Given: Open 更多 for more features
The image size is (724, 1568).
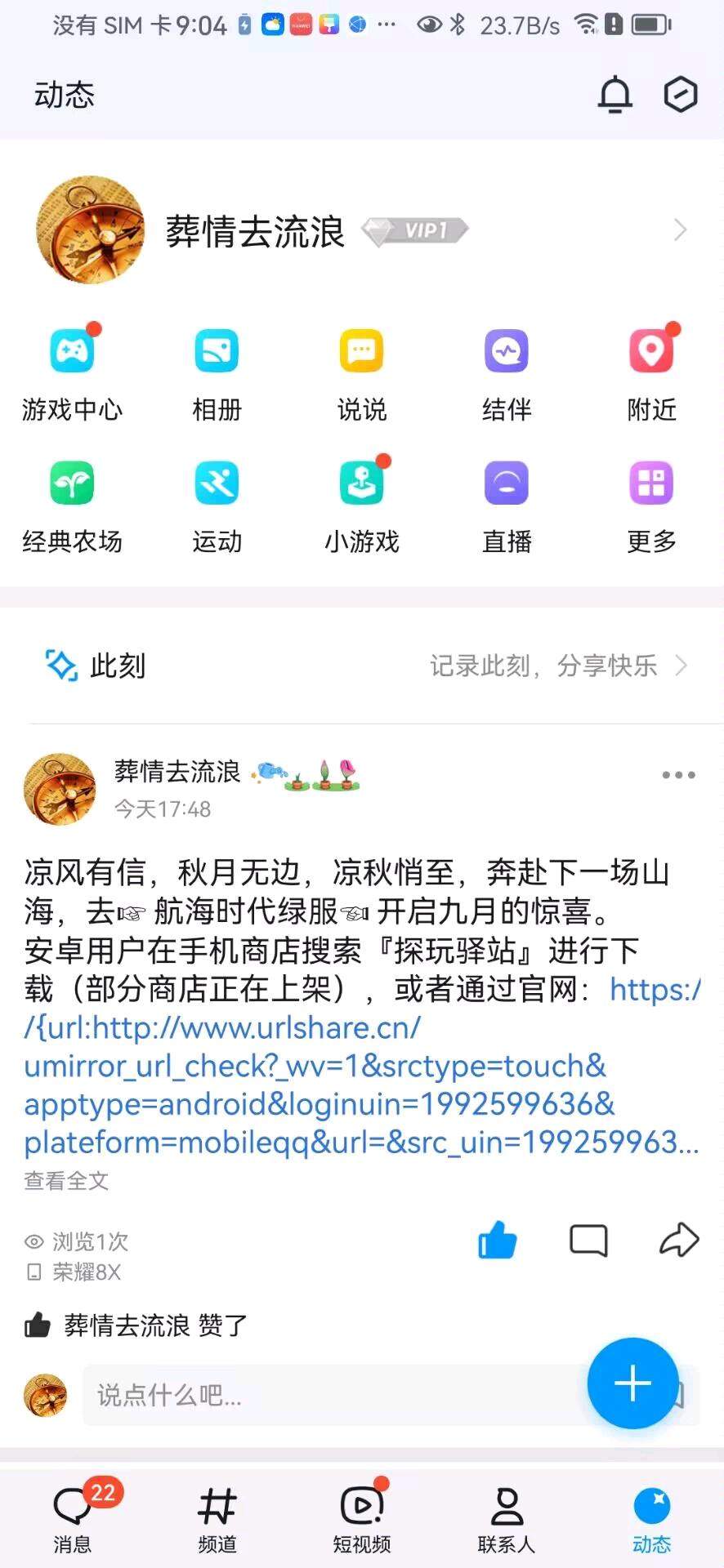Looking at the screenshot, I should (x=651, y=504).
